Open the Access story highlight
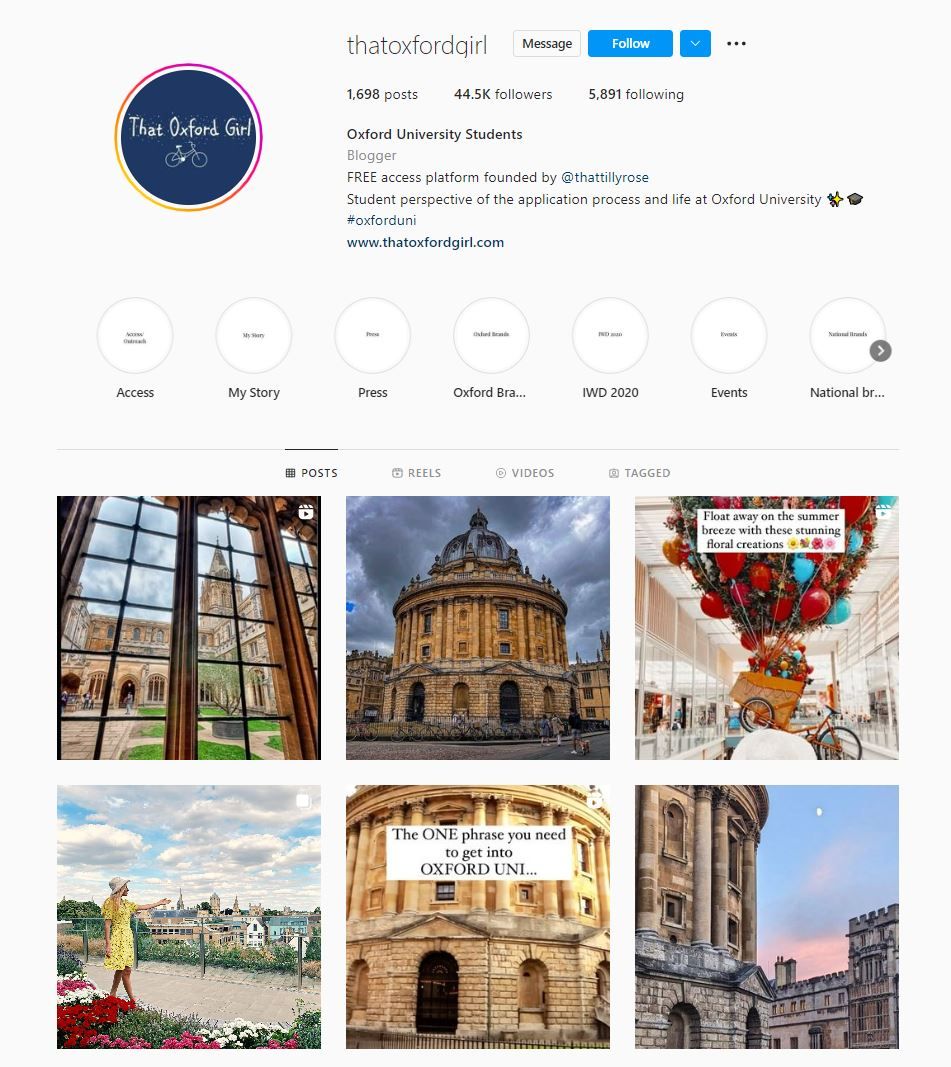This screenshot has height=1067, width=951. [x=135, y=336]
